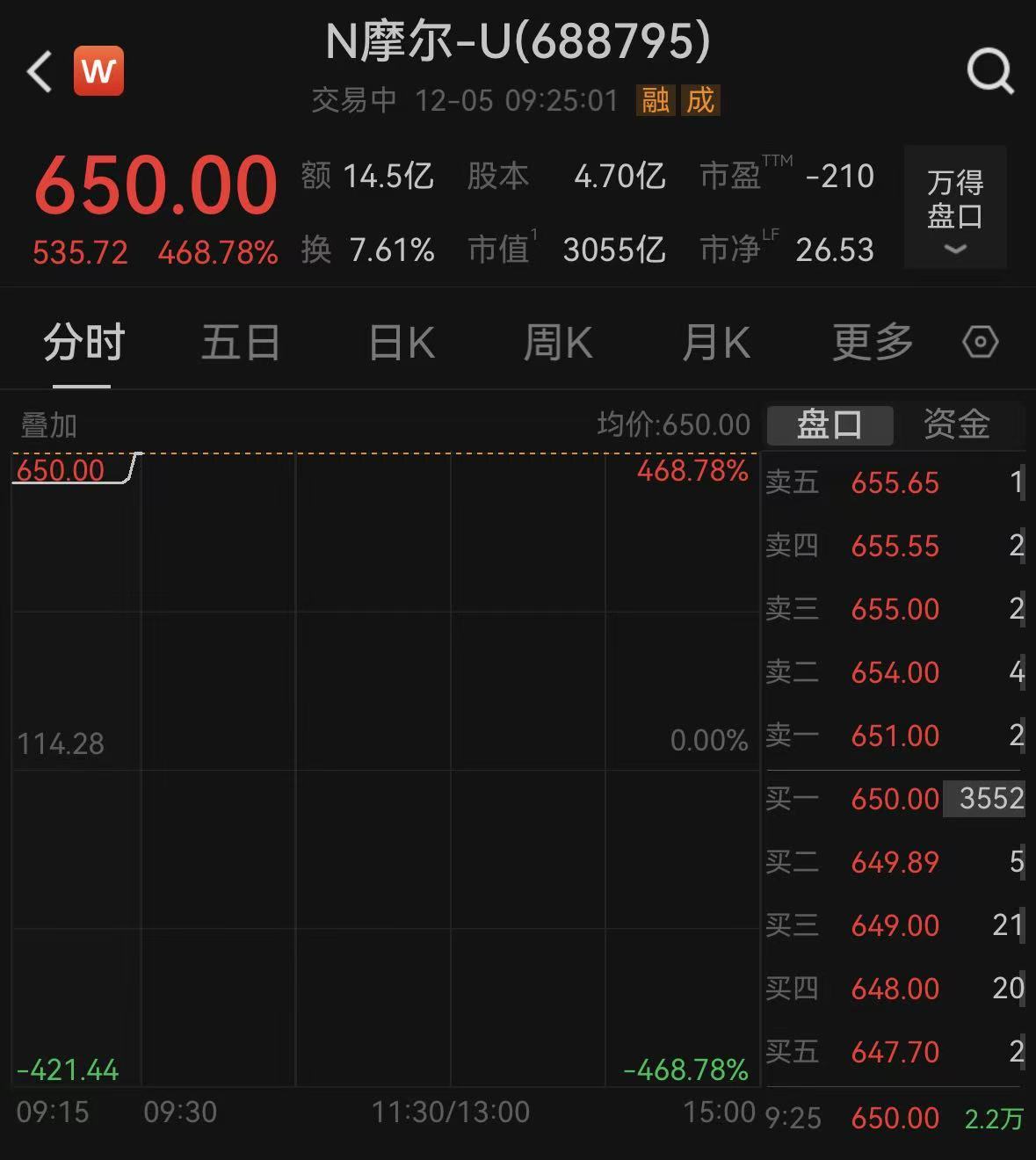The height and width of the screenshot is (1160, 1036).
Task: Open the 更多 chart options
Action: [873, 342]
